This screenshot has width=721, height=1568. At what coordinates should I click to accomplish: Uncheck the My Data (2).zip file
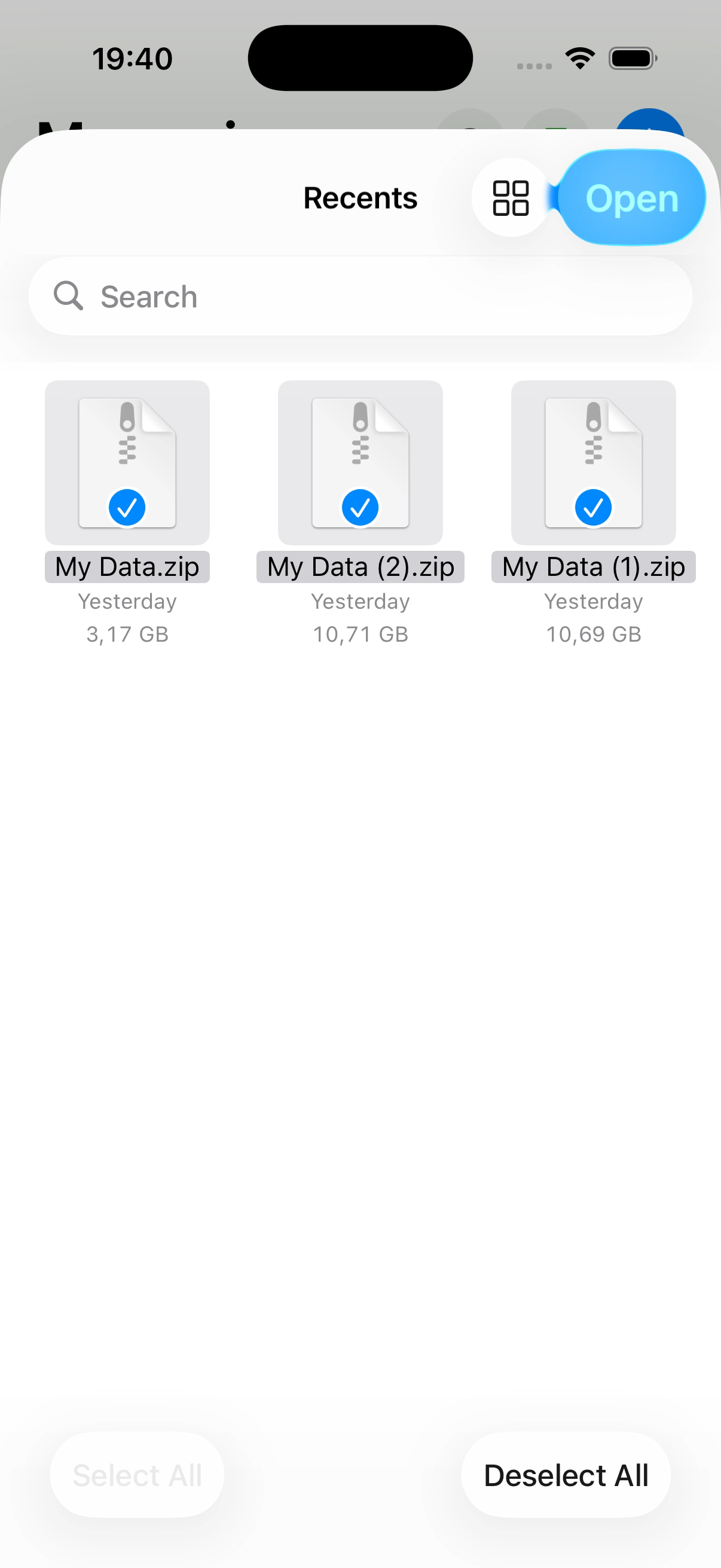[360, 464]
